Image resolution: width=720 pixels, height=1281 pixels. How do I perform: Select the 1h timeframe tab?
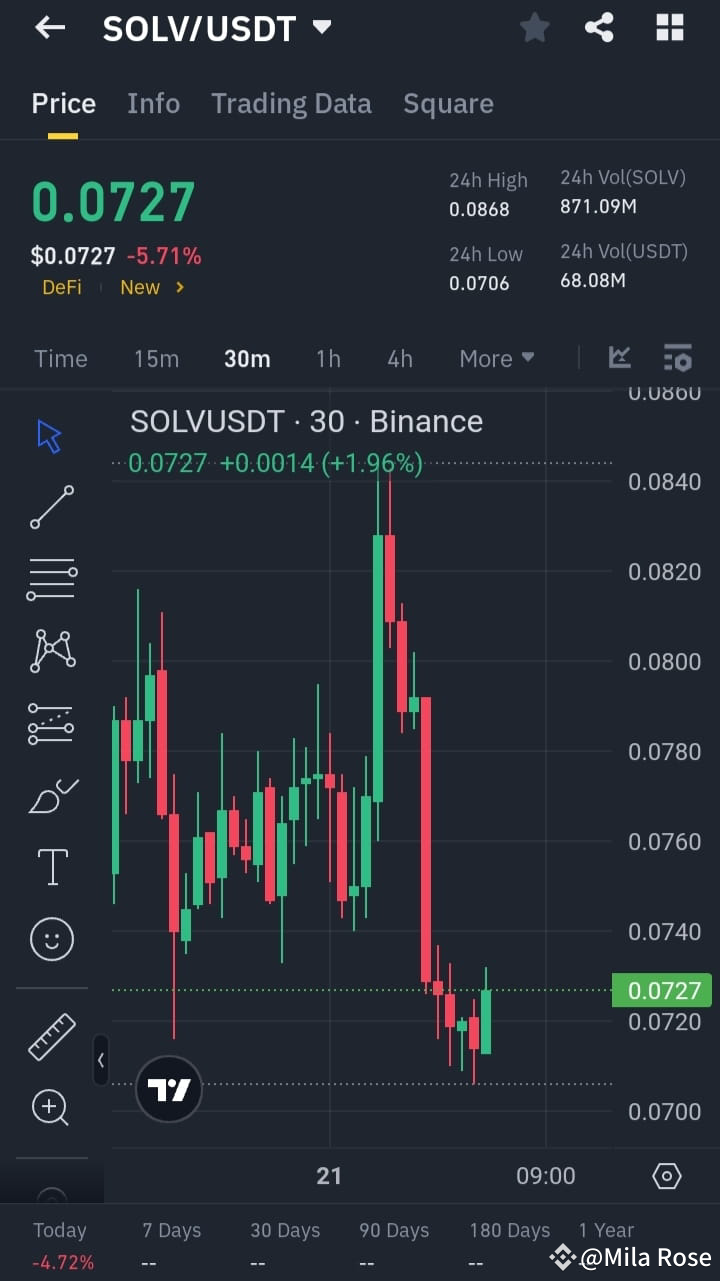click(328, 357)
